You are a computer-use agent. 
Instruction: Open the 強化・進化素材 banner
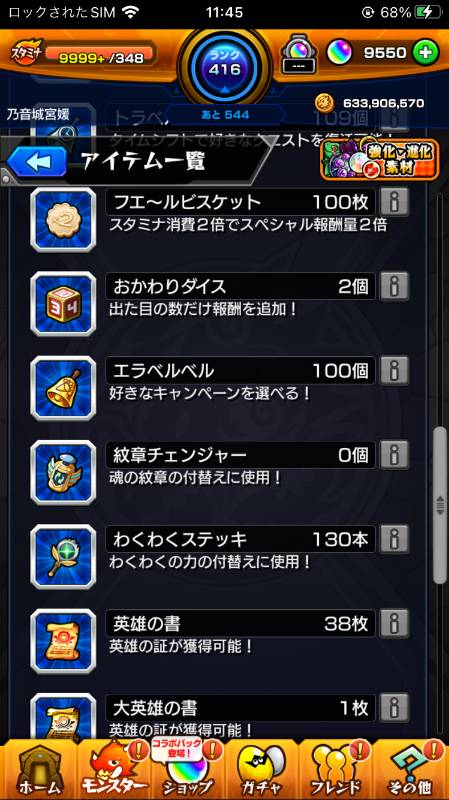380,160
